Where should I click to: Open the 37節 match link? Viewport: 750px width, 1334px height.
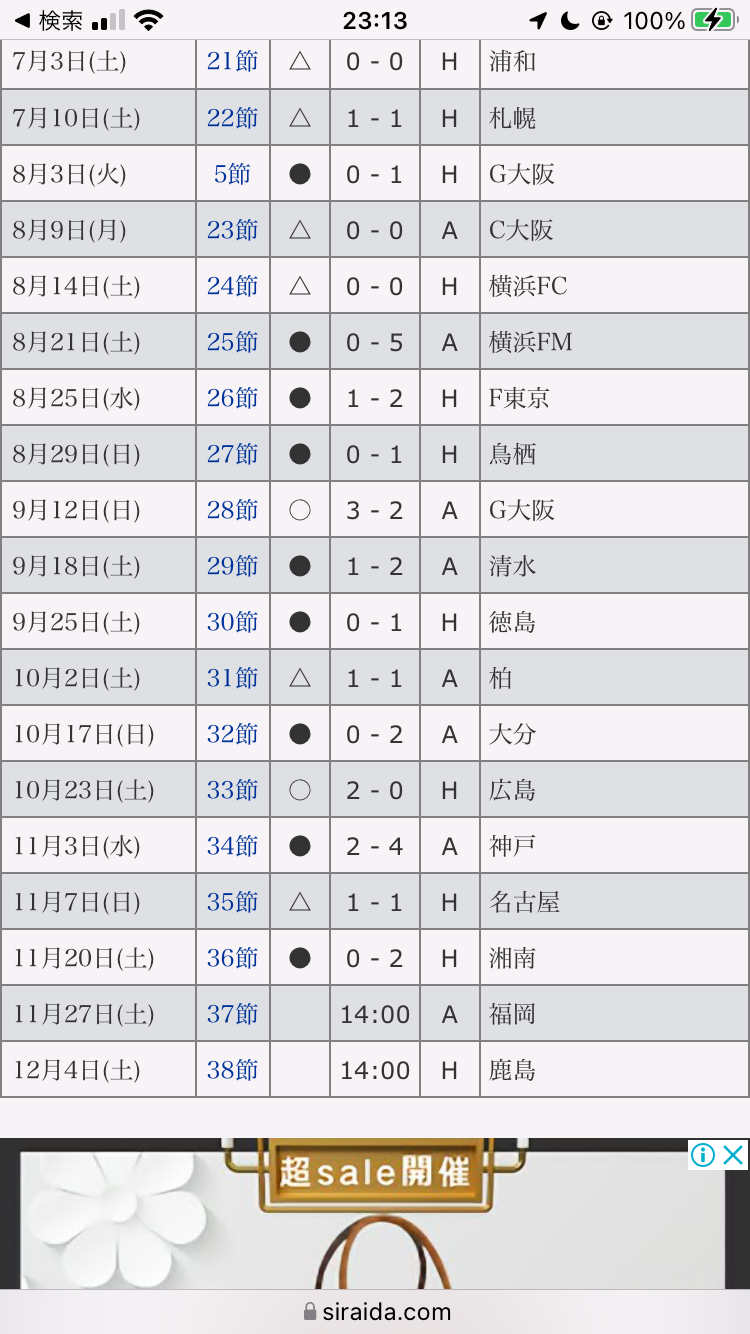pos(233,1014)
